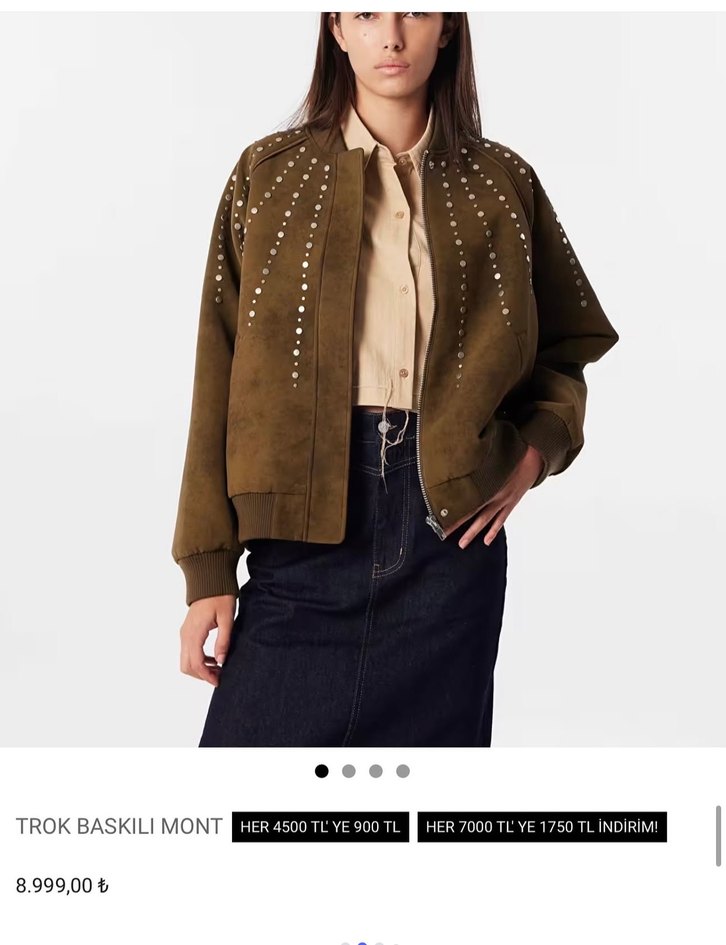Open the studded jacket product photo
726x945 pixels.
(x=363, y=380)
